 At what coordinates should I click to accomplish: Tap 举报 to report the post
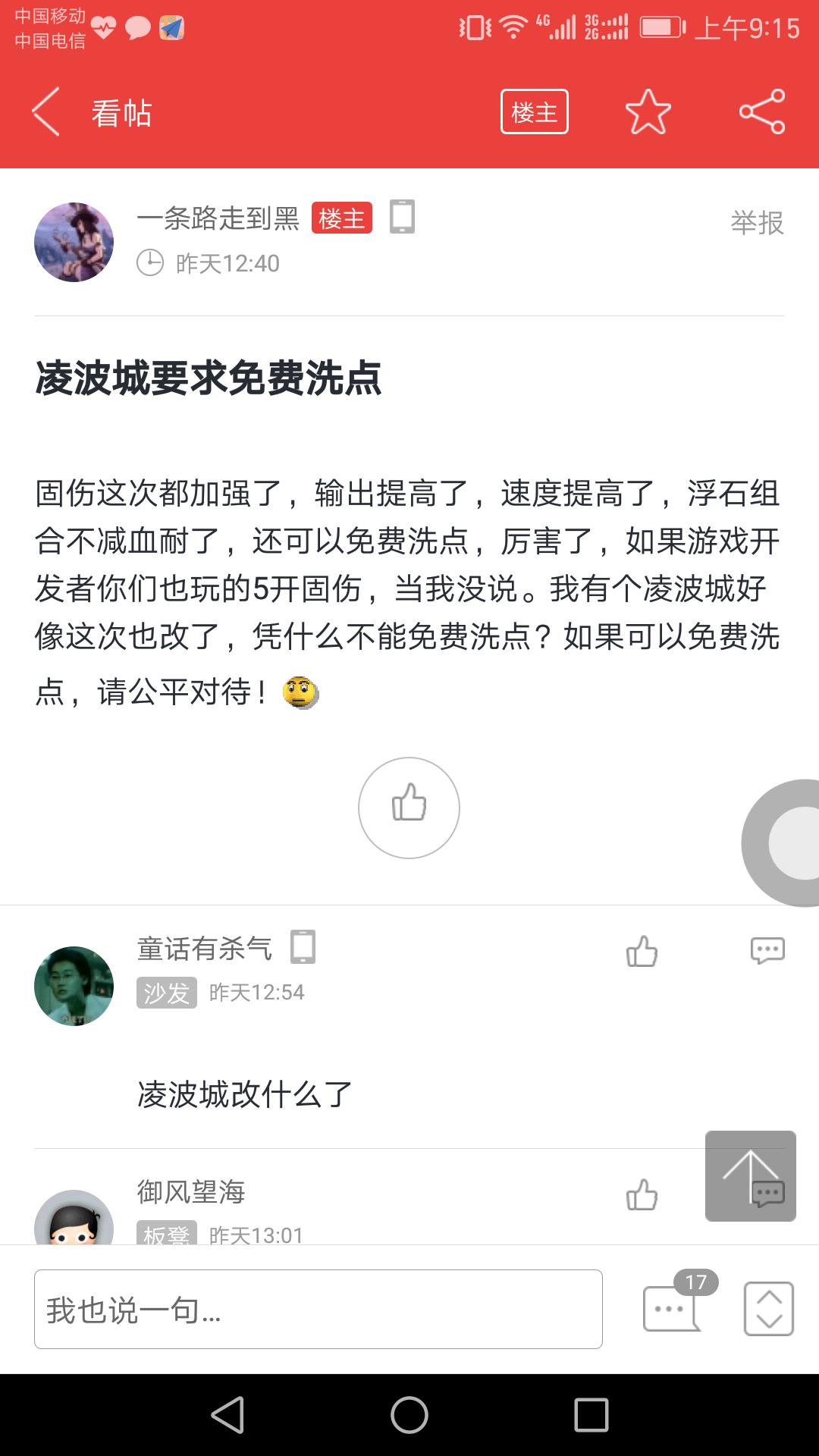pos(756,223)
